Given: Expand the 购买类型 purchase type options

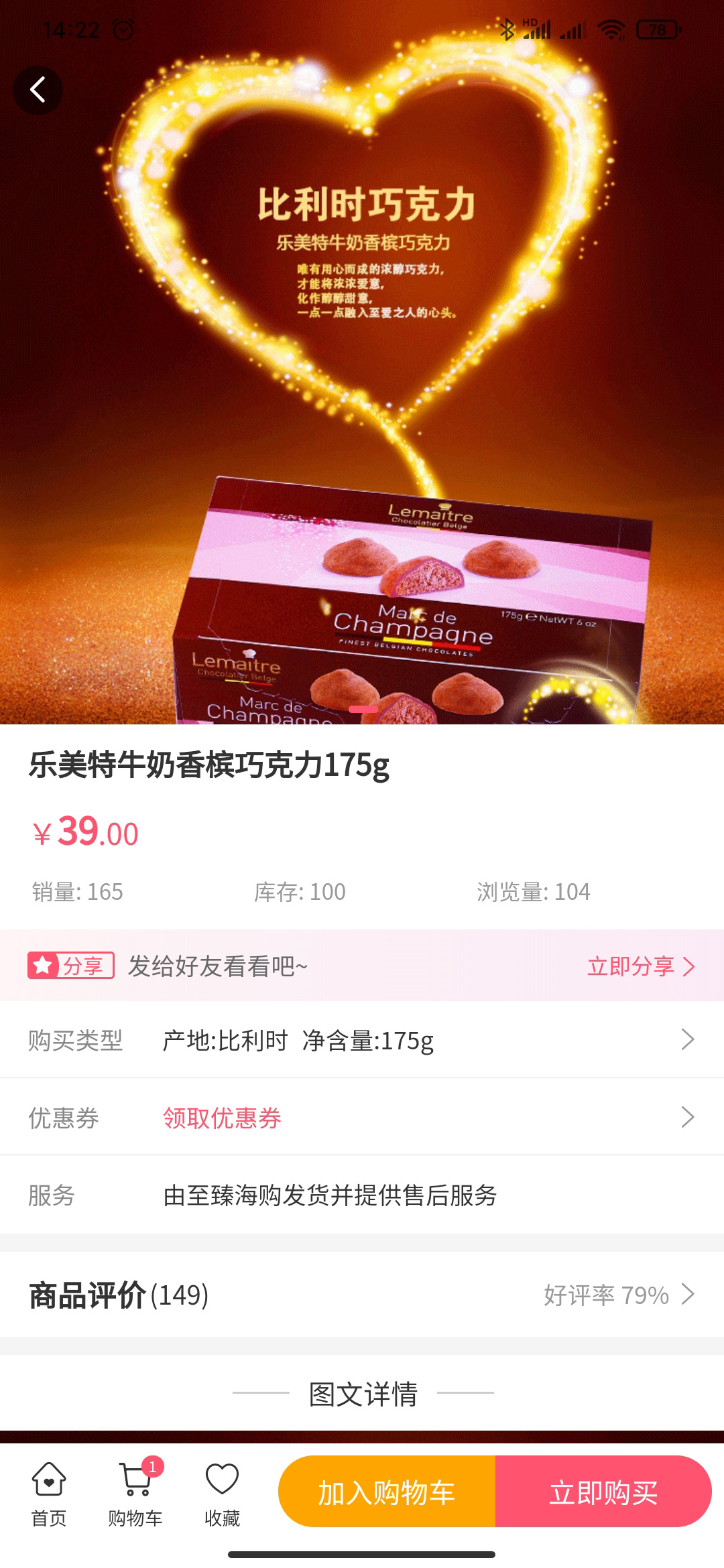Looking at the screenshot, I should point(686,1039).
